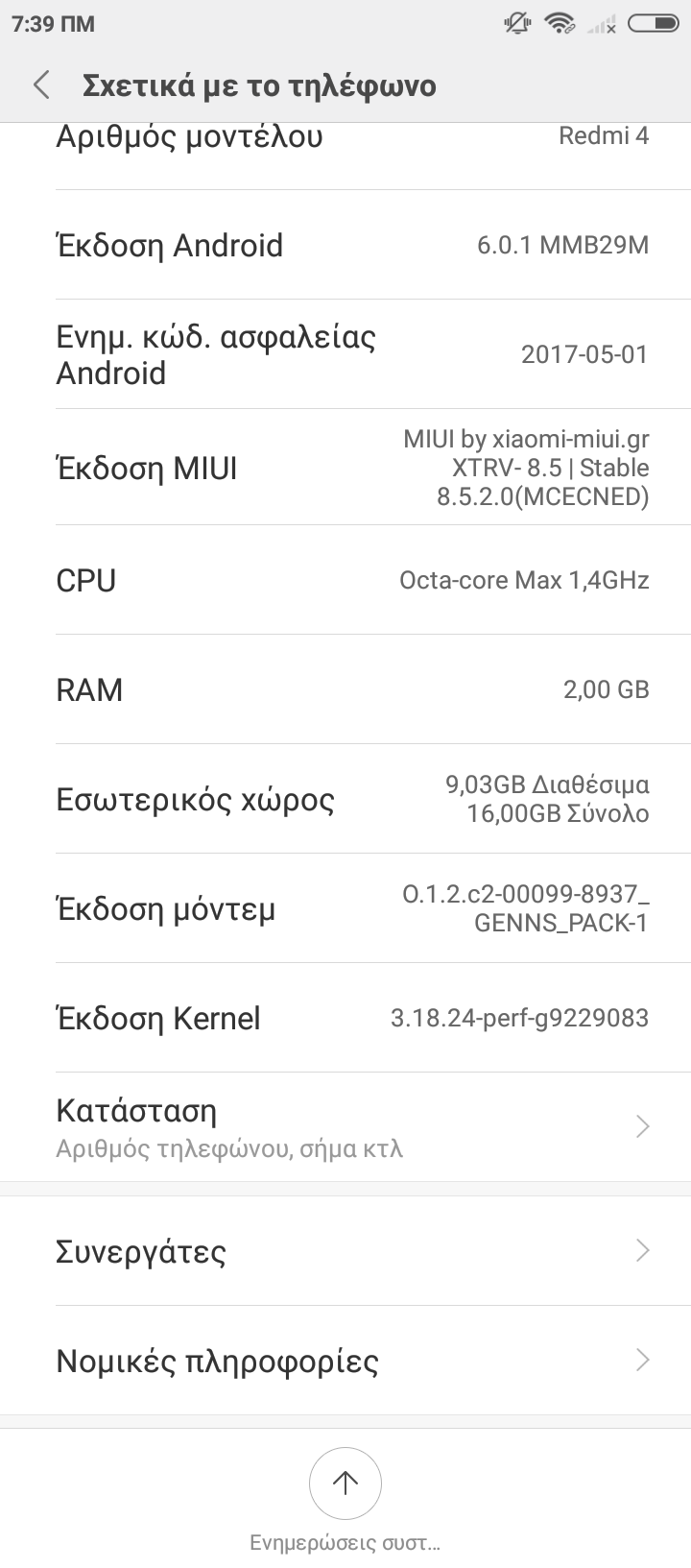
Task: Tap the Έκδοση MIUI row
Action: 345,469
